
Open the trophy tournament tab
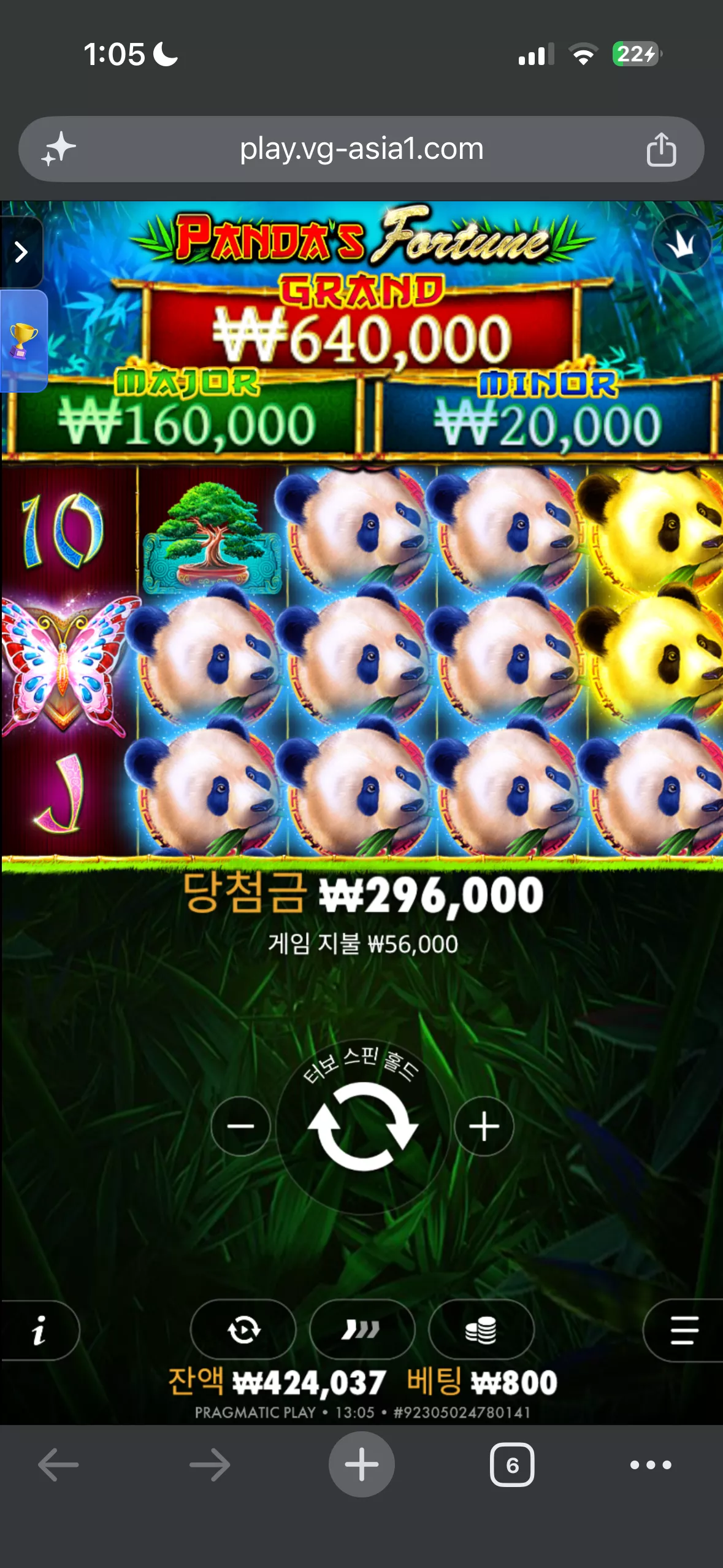(x=23, y=341)
